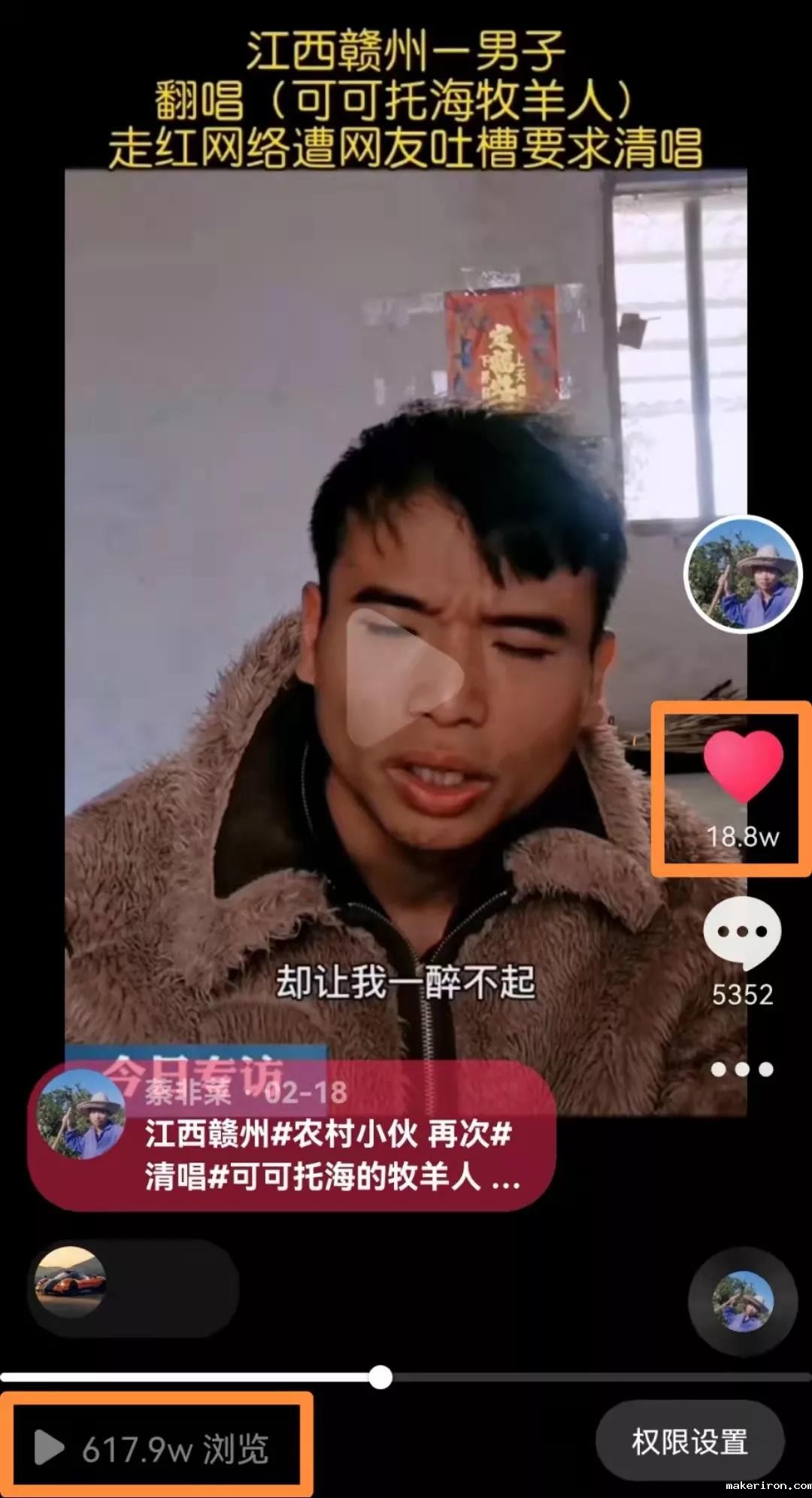Viewport: 812px width, 1498px height.
Task: Open the spinning music disc
Action: (743, 1302)
